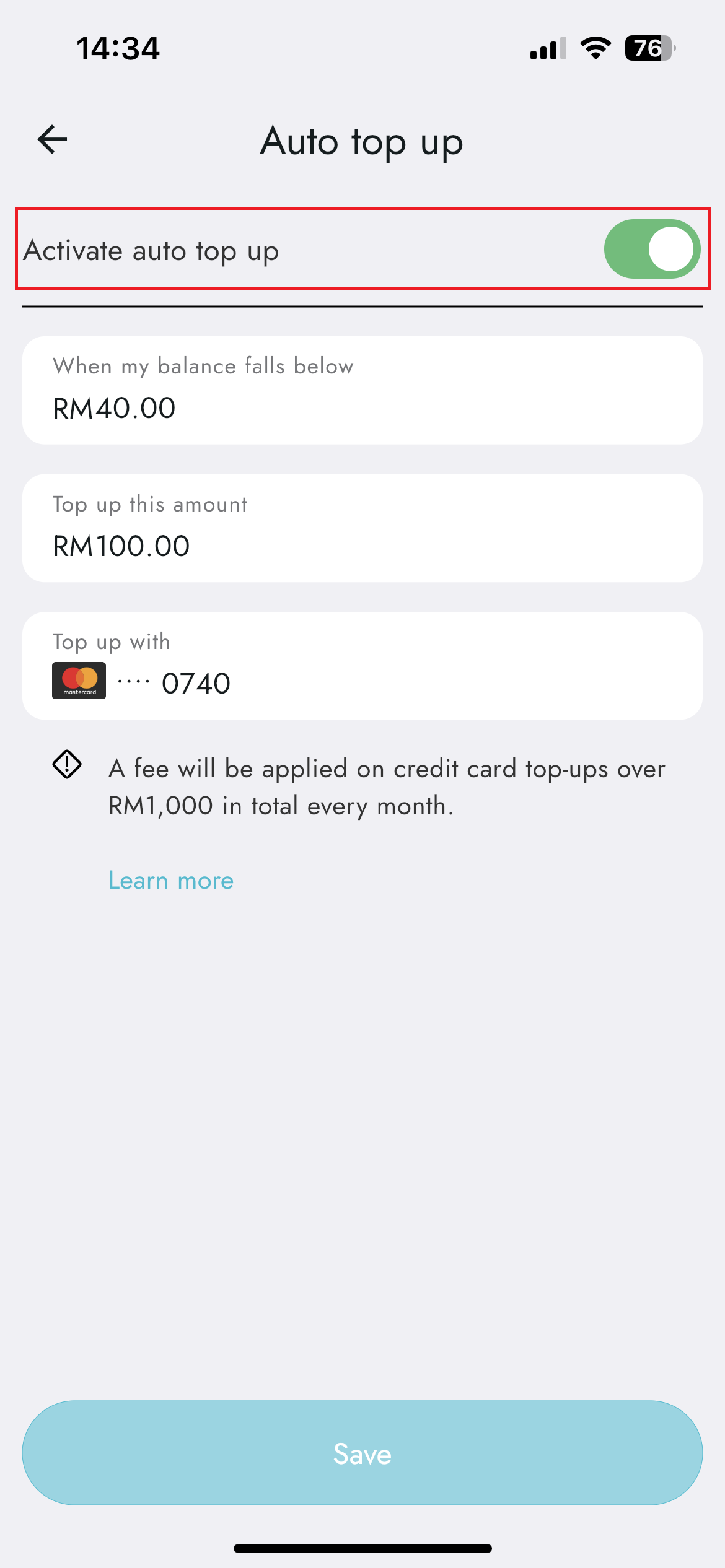Change the top up this amount field
The height and width of the screenshot is (1568, 725).
pos(362,528)
